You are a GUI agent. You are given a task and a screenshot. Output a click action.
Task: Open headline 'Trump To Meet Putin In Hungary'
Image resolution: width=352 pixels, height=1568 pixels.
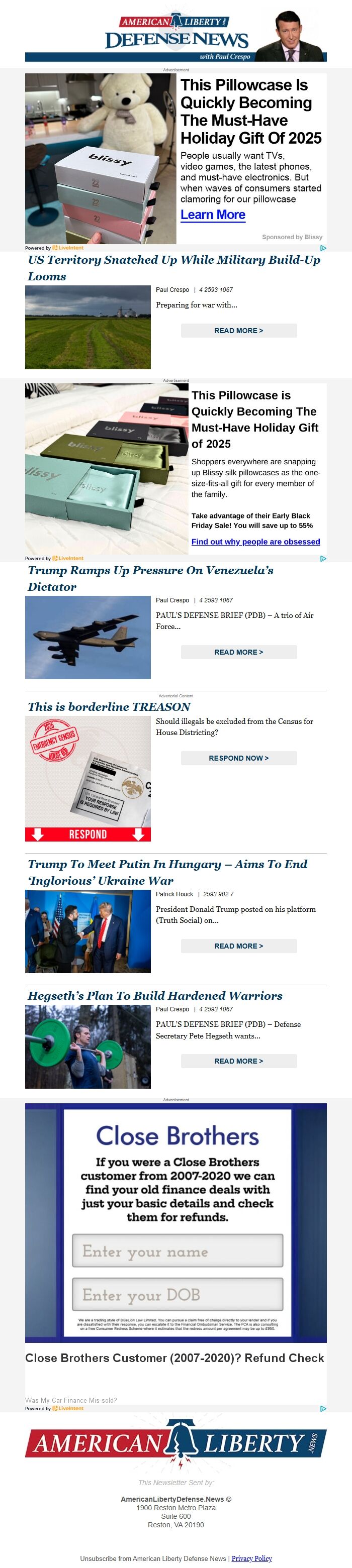(x=167, y=872)
